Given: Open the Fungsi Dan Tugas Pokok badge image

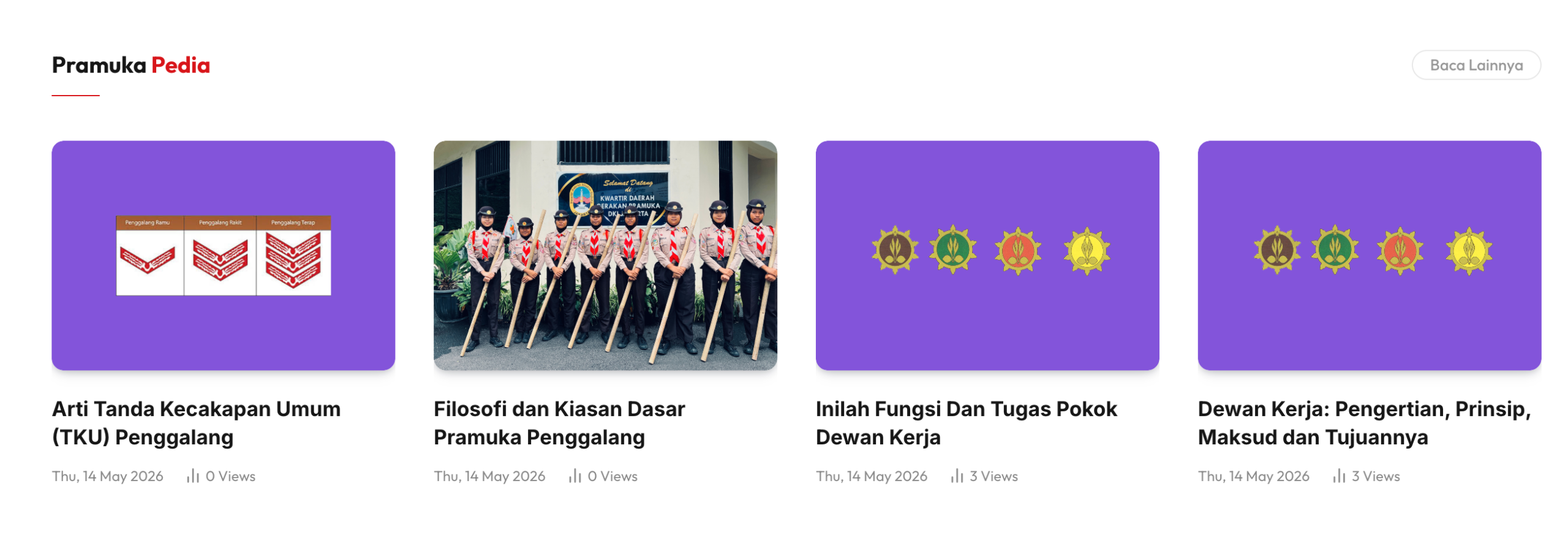Looking at the screenshot, I should point(987,255).
